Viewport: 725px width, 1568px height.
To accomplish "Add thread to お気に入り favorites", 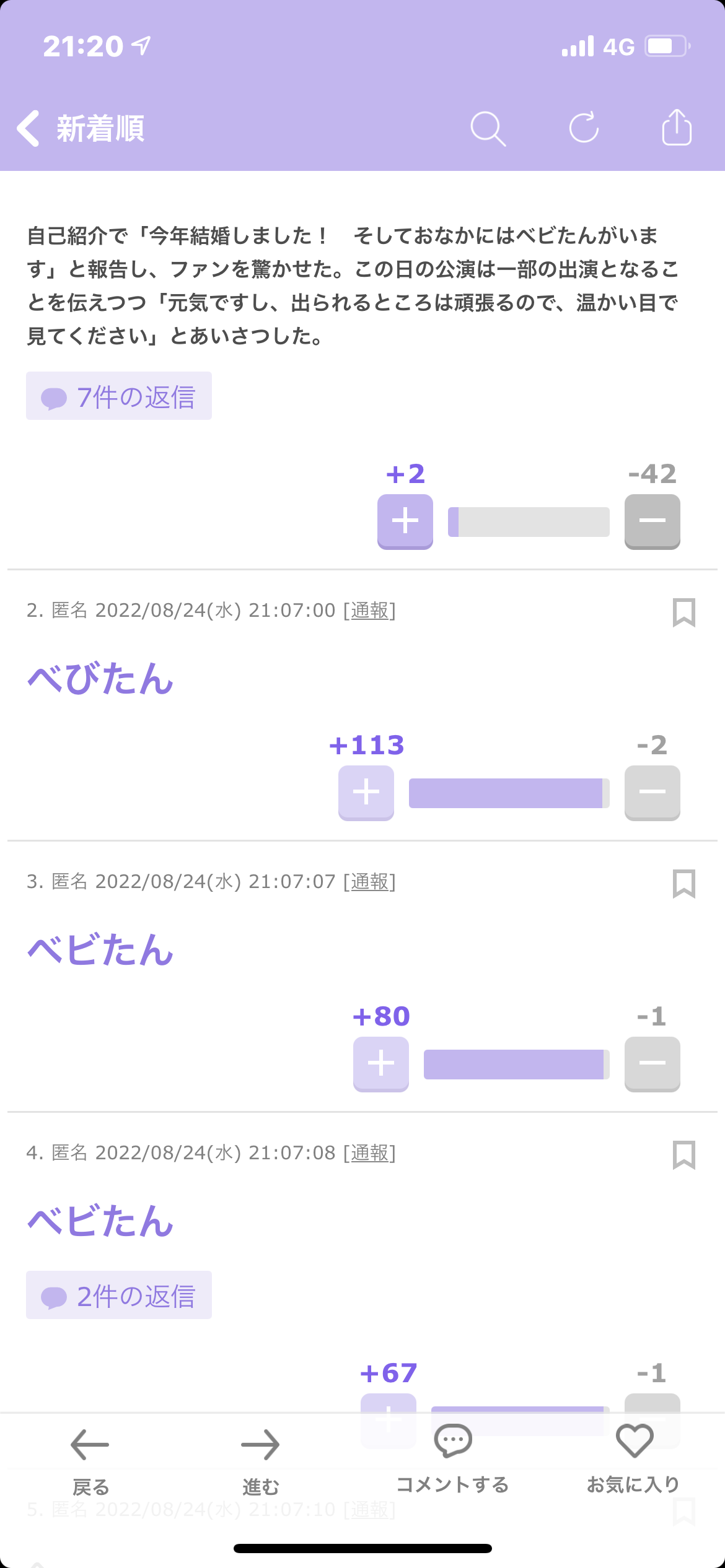I will tap(634, 1459).
